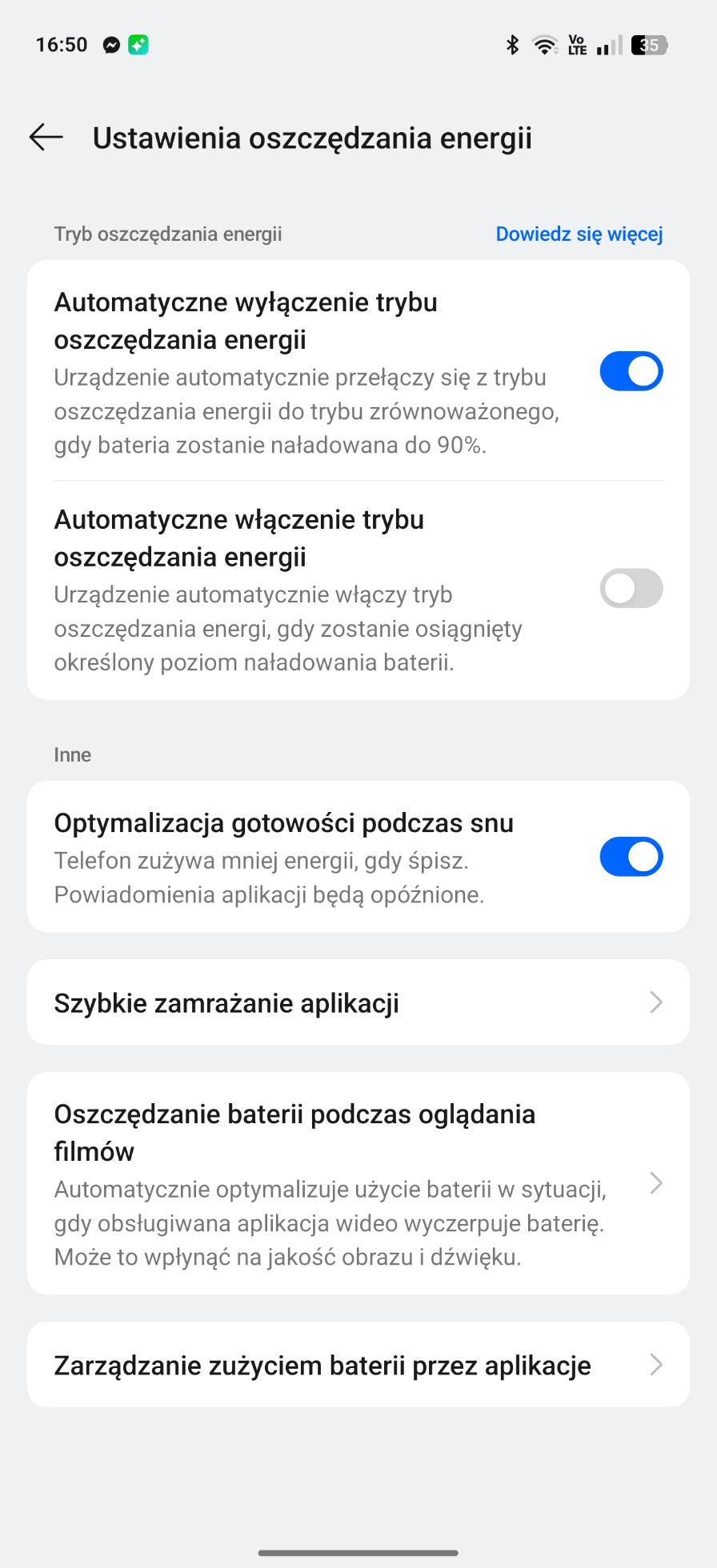Viewport: 717px width, 1568px height.
Task: Enable "Automatyczne włączenie trybu oszczędzania energii" switch
Action: click(x=631, y=589)
